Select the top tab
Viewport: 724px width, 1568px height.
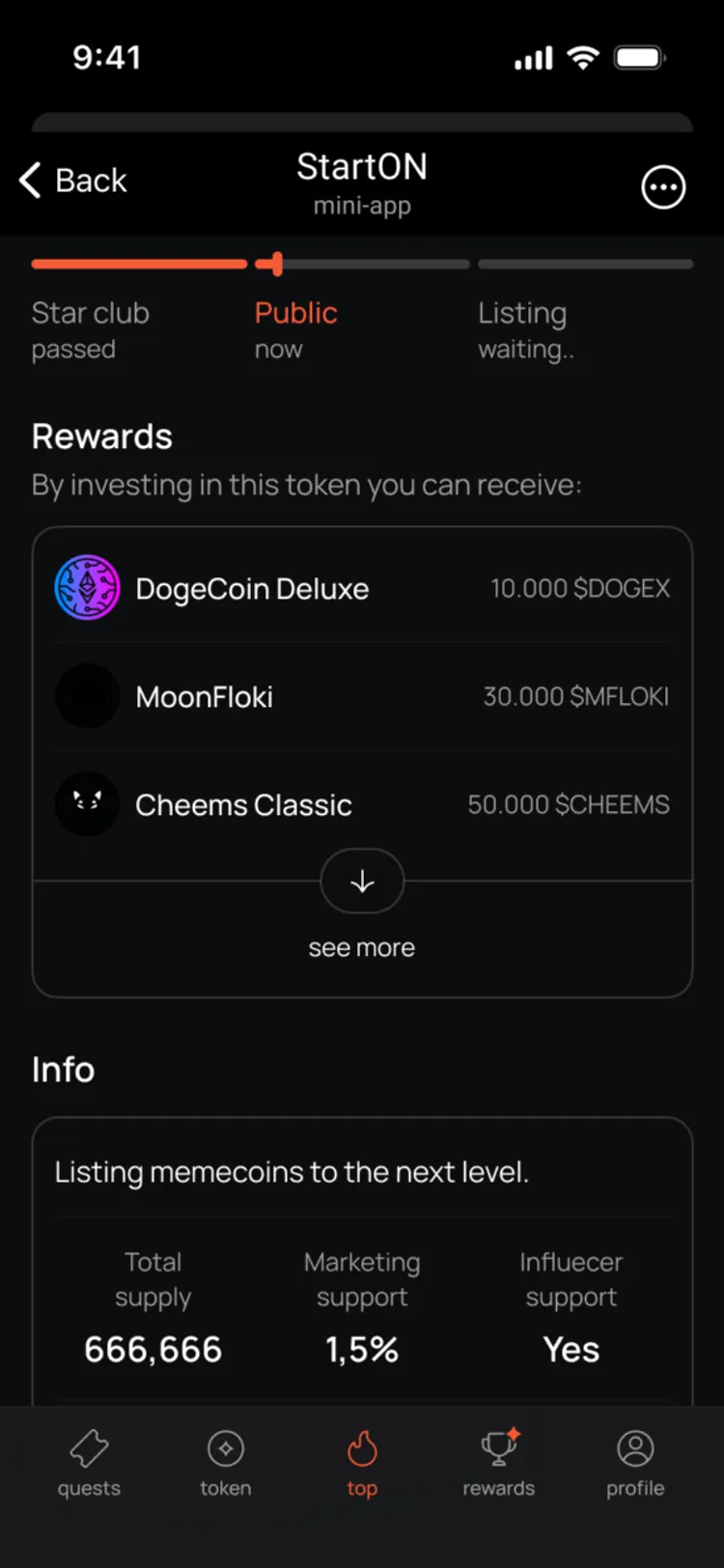tap(362, 1462)
